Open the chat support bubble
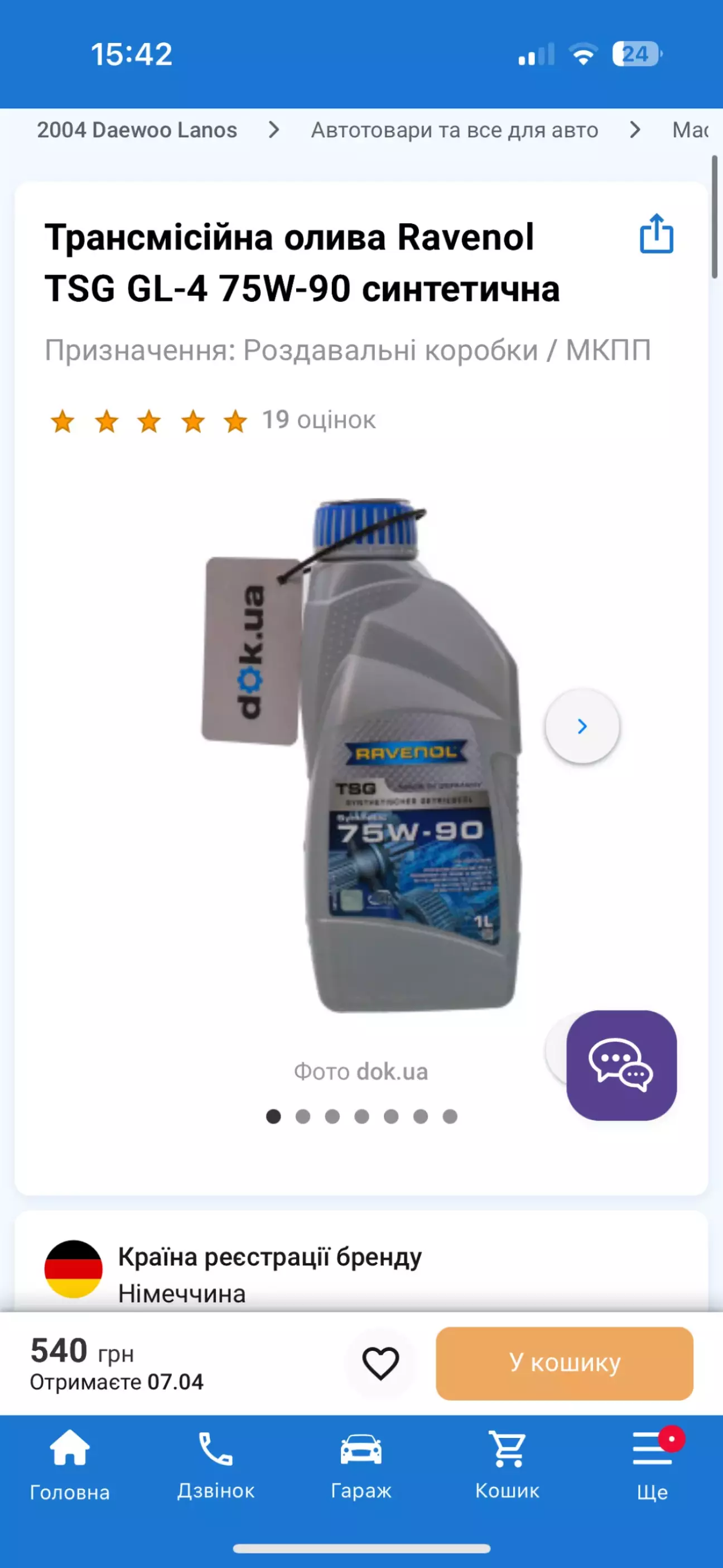This screenshot has width=723, height=1568. (x=621, y=1064)
